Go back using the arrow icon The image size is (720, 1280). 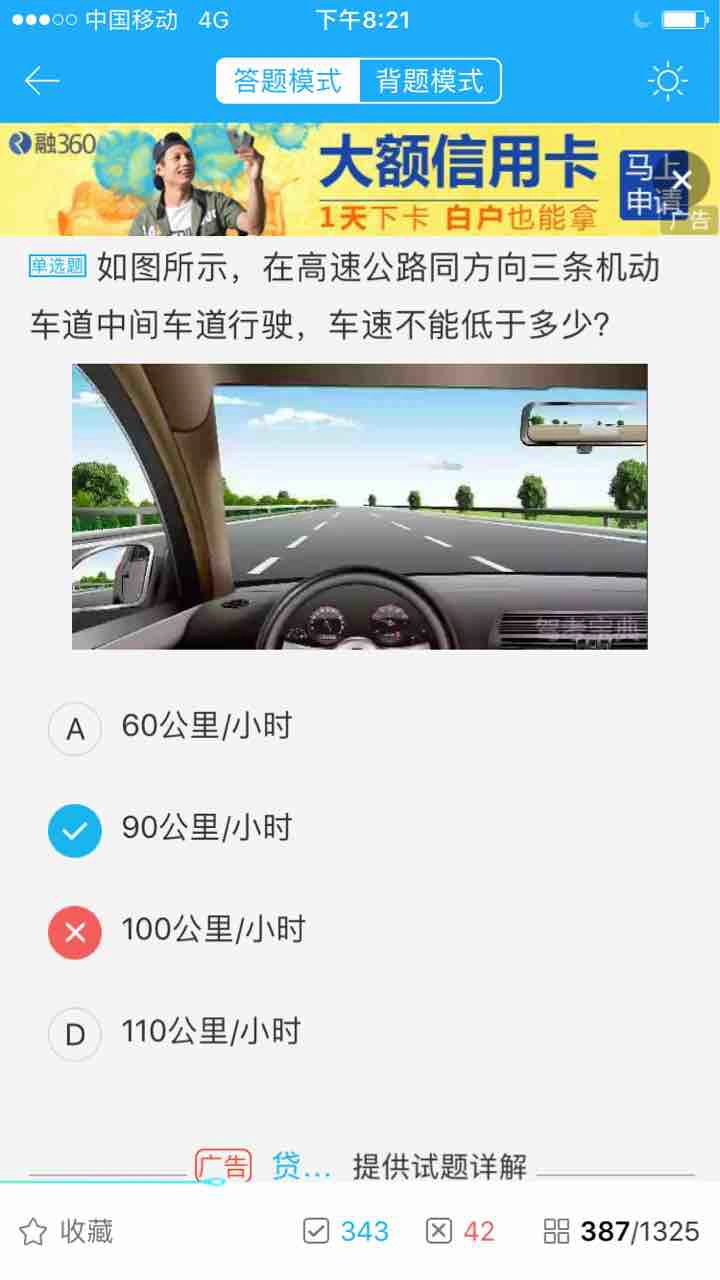[42, 80]
